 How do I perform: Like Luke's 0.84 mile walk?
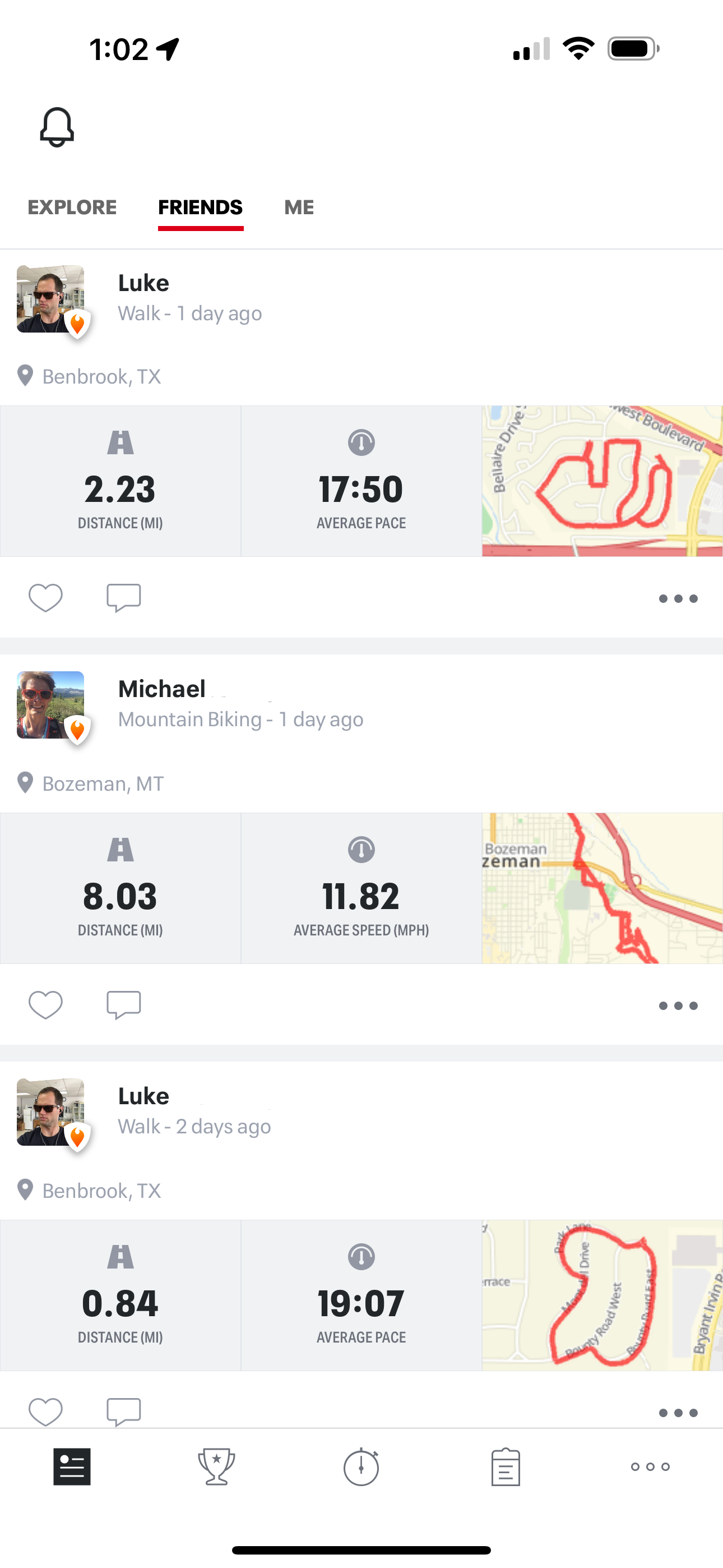click(45, 1411)
